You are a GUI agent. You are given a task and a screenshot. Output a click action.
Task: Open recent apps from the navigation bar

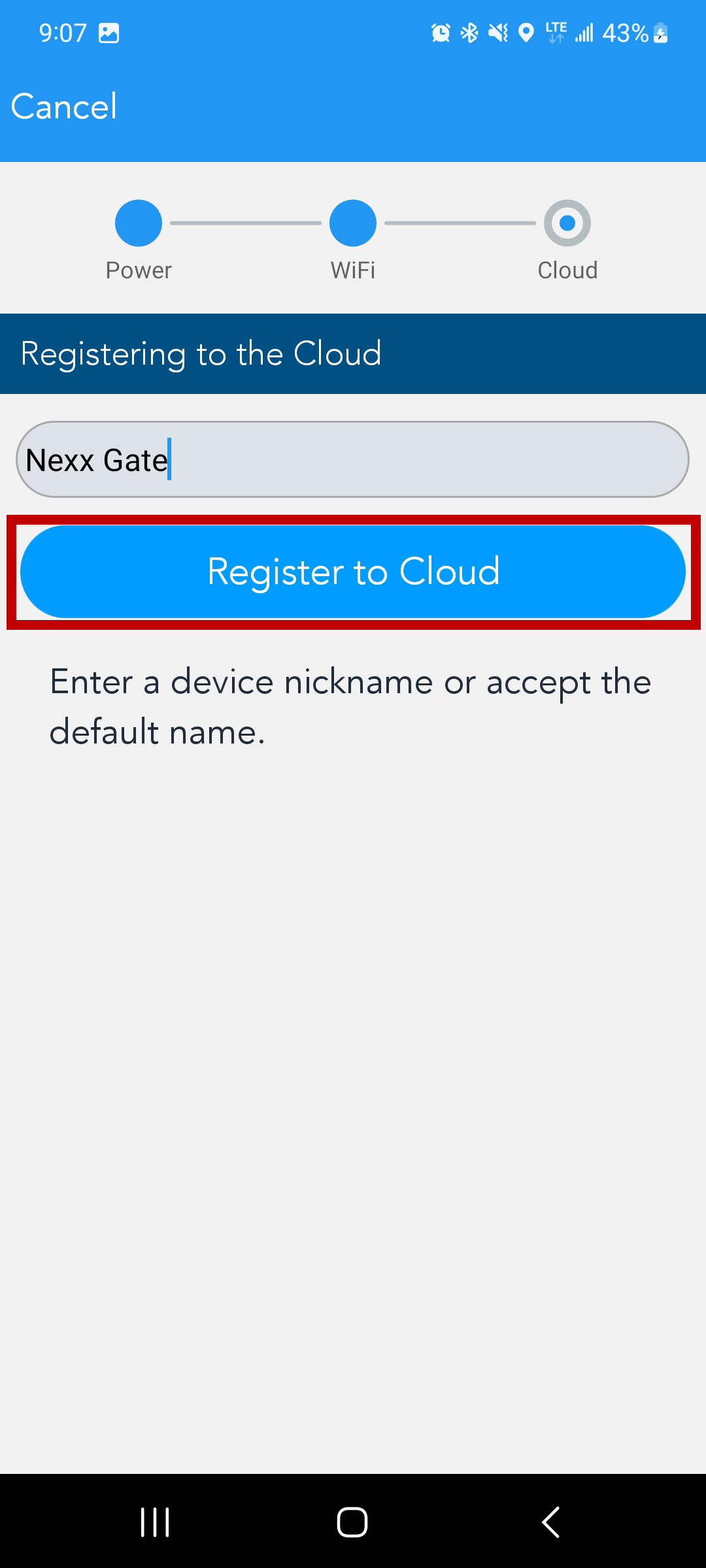(x=155, y=1522)
